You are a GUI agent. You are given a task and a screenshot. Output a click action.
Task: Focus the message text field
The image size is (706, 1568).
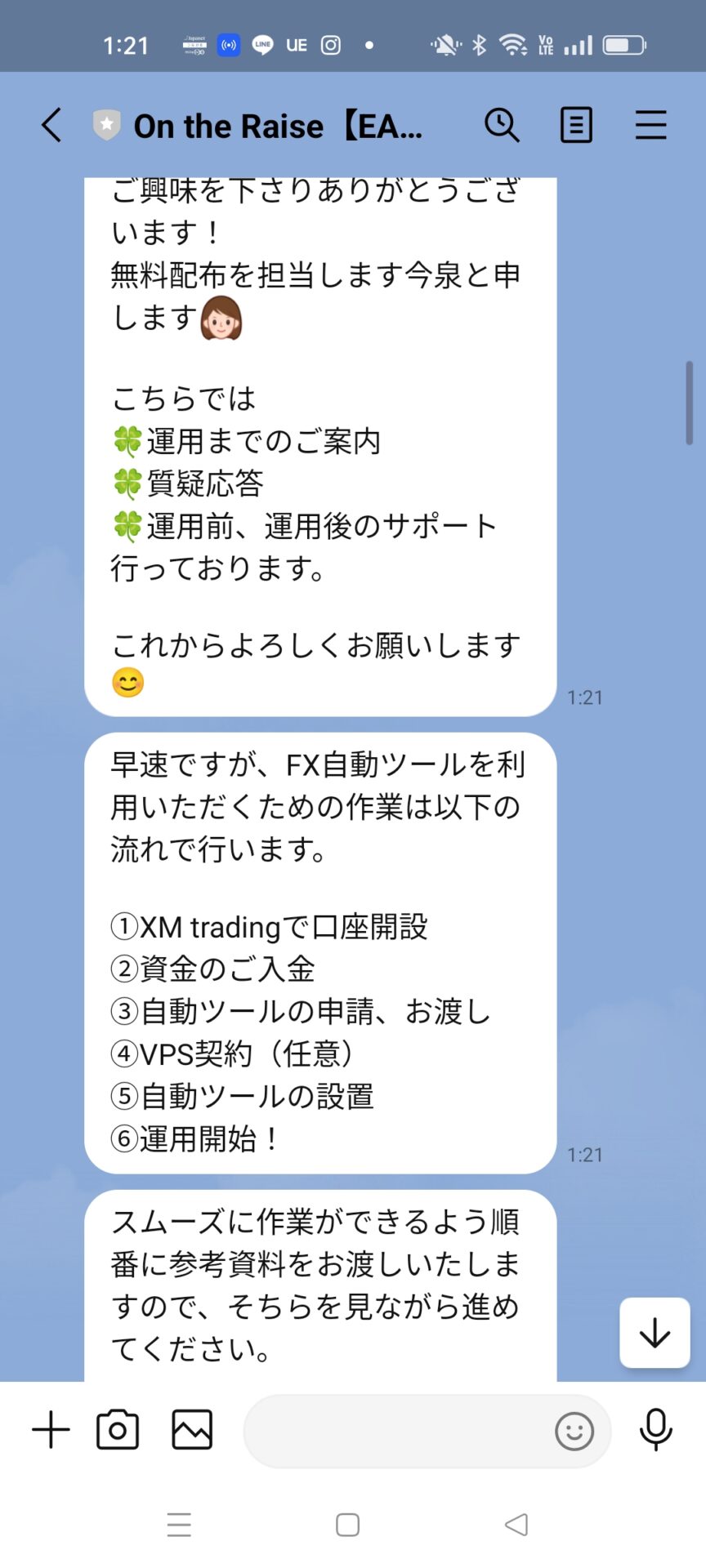[396, 1431]
